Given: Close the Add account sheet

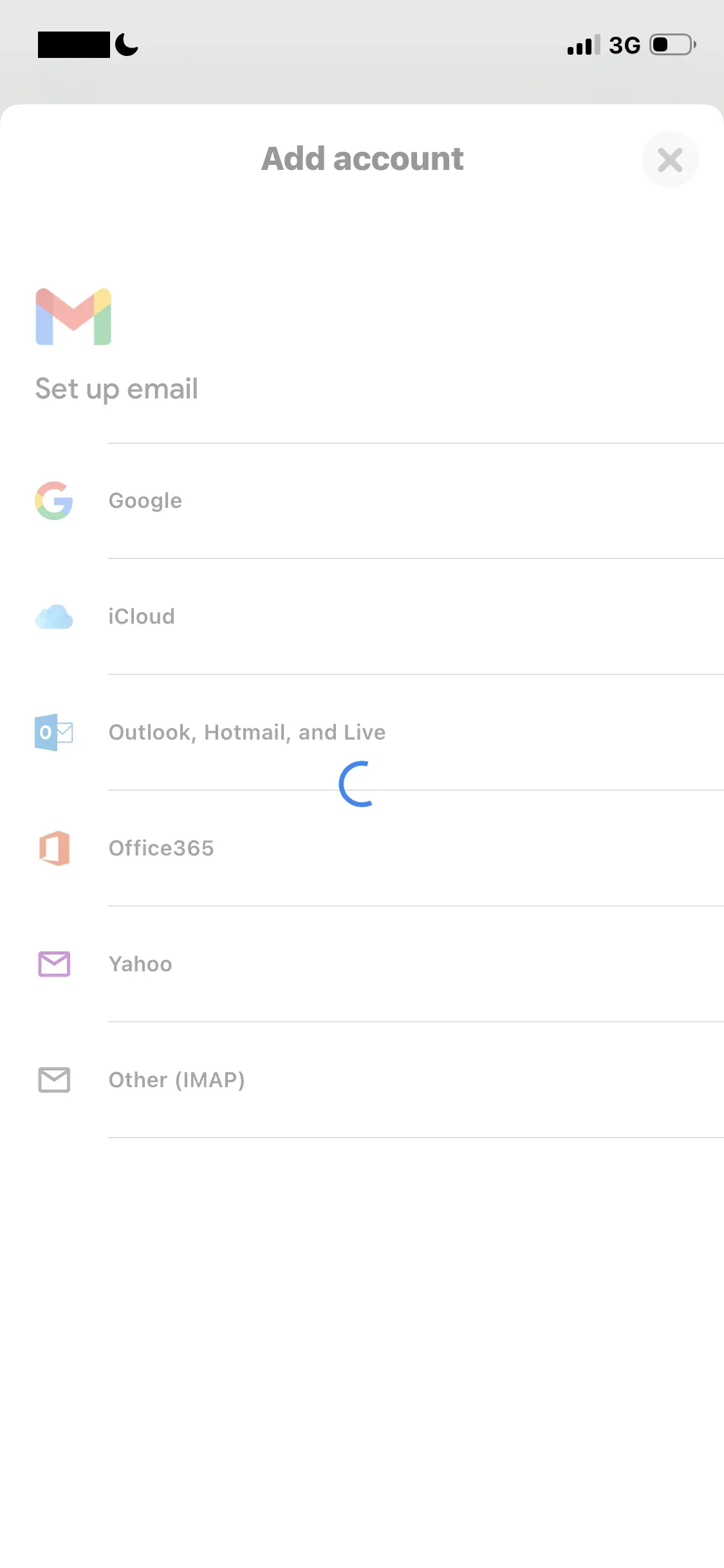Looking at the screenshot, I should (670, 160).
